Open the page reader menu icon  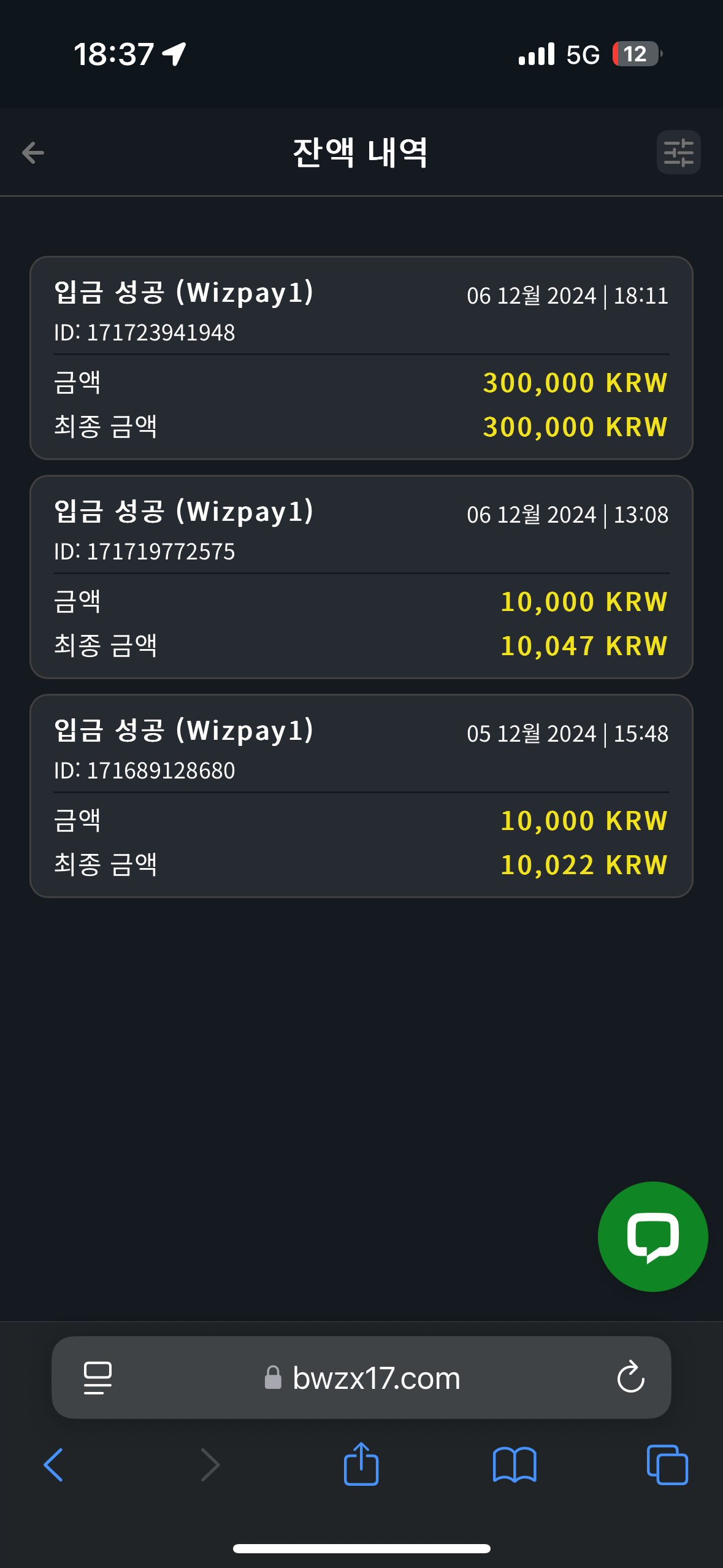coord(98,1378)
